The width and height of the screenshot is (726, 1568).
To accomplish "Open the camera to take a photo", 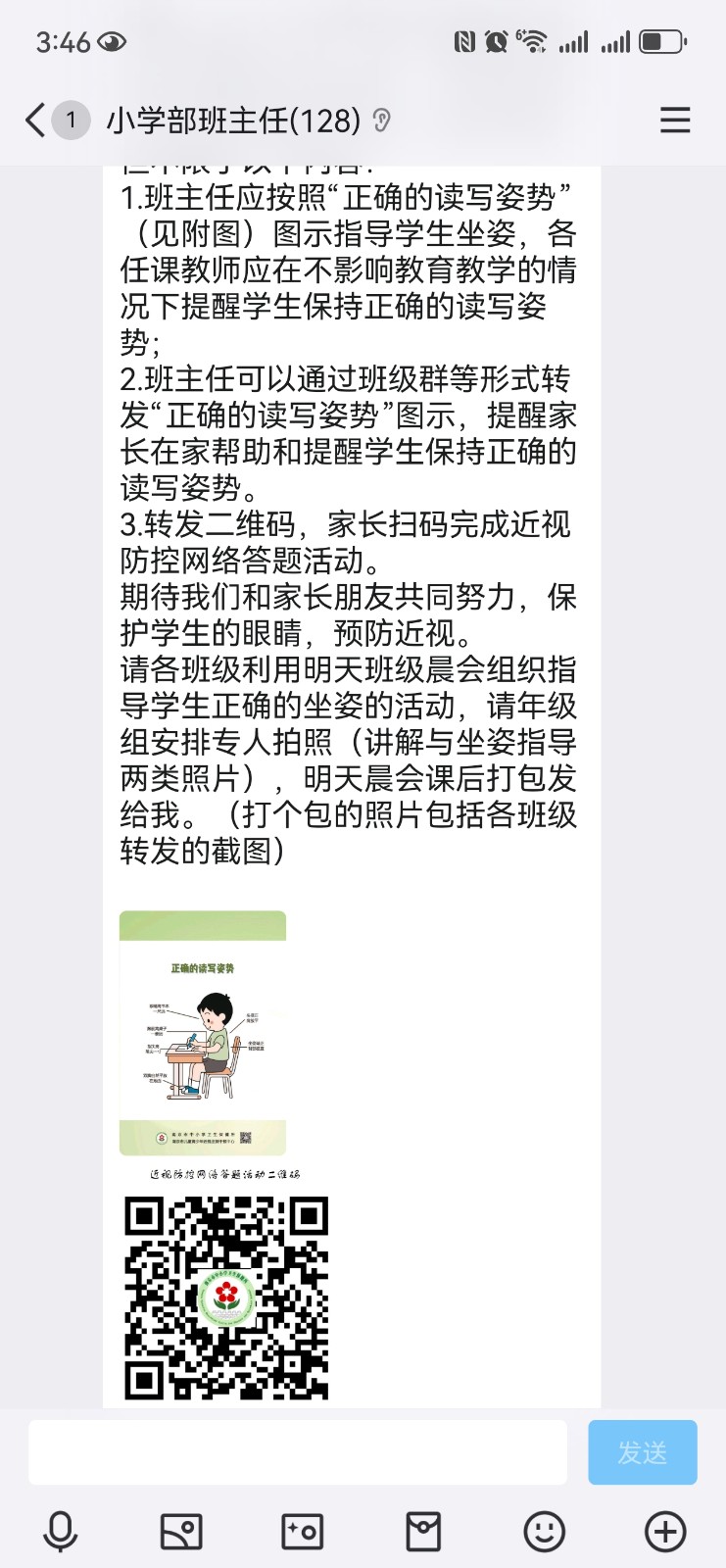I will coord(302,1532).
